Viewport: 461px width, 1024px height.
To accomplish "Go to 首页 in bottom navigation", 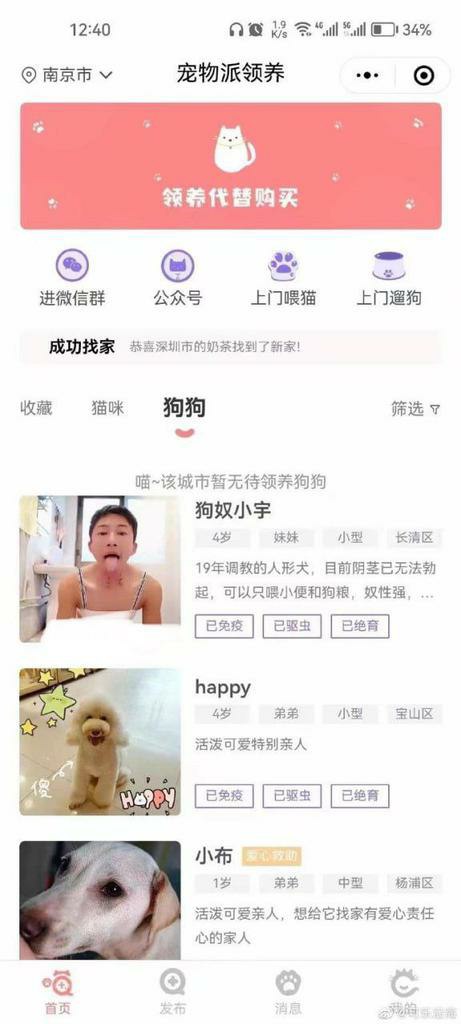I will [58, 991].
